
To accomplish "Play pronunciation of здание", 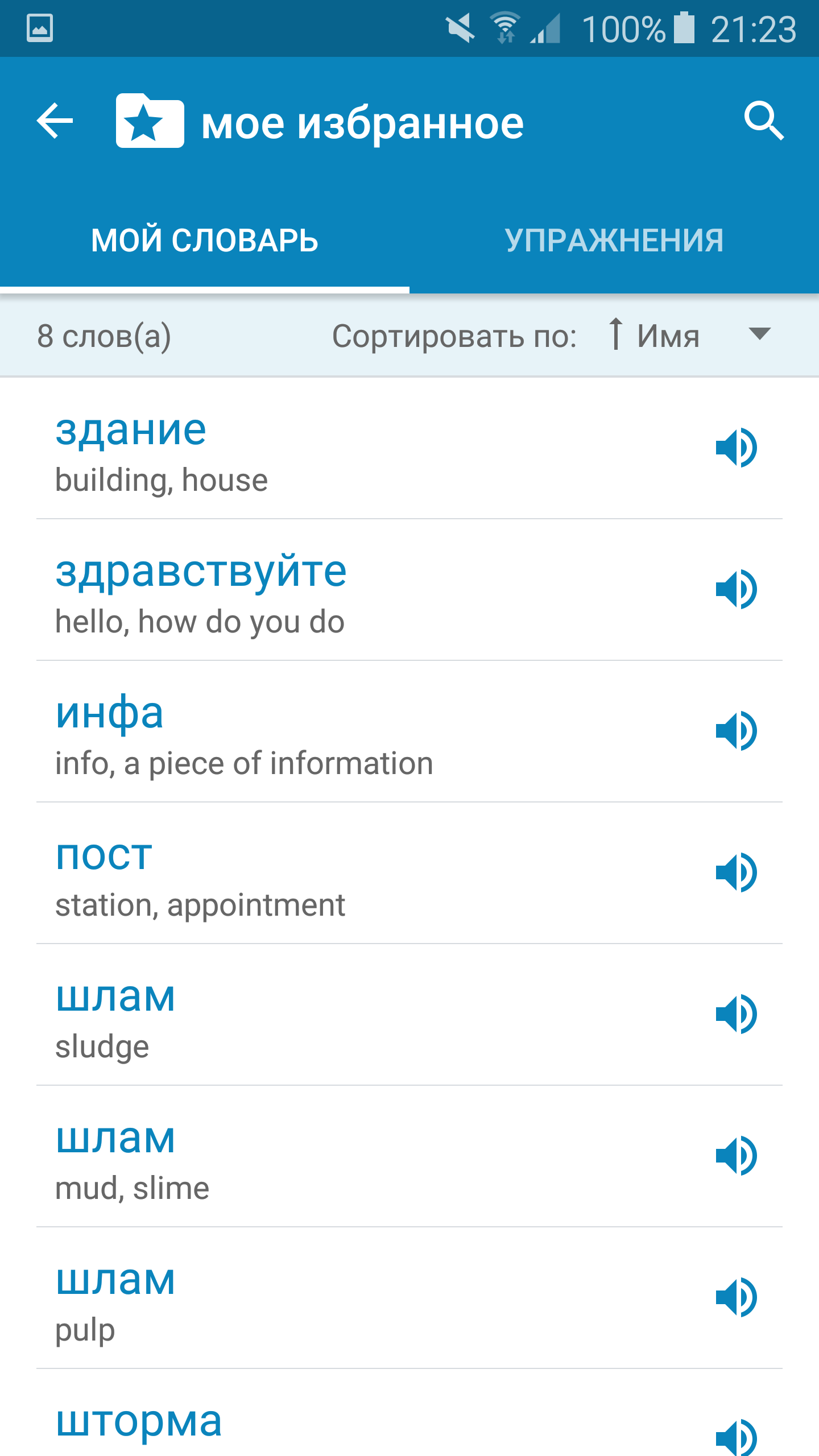I will pyautogui.click(x=736, y=448).
